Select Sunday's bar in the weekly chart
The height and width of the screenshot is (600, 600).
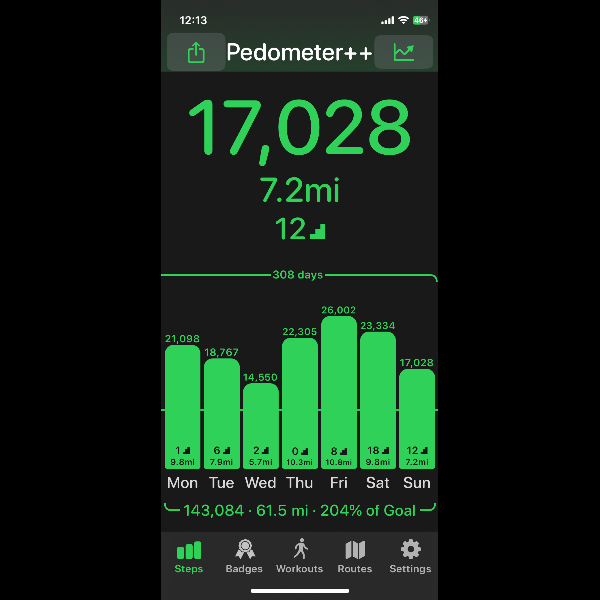(x=417, y=418)
